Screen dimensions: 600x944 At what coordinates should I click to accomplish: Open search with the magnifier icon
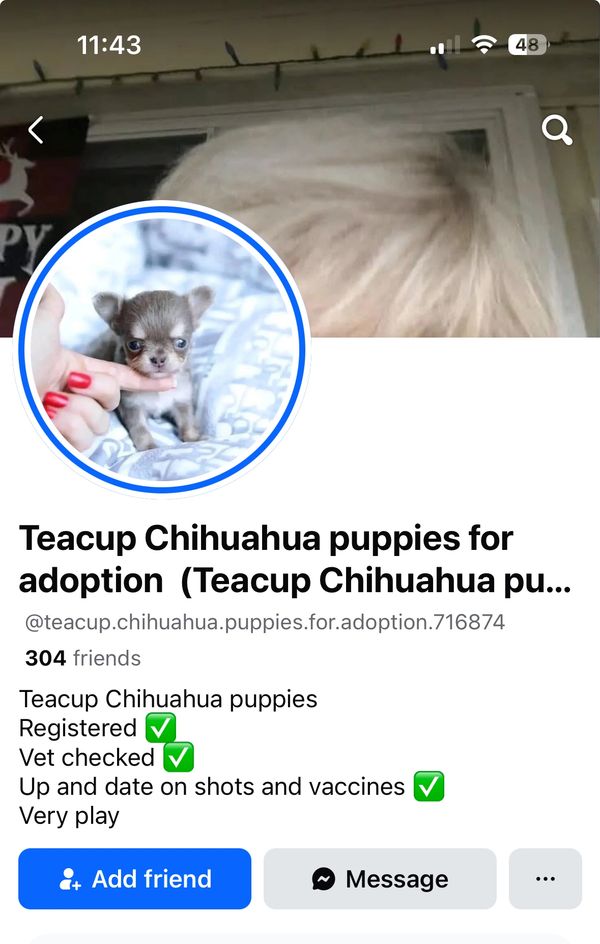556,130
